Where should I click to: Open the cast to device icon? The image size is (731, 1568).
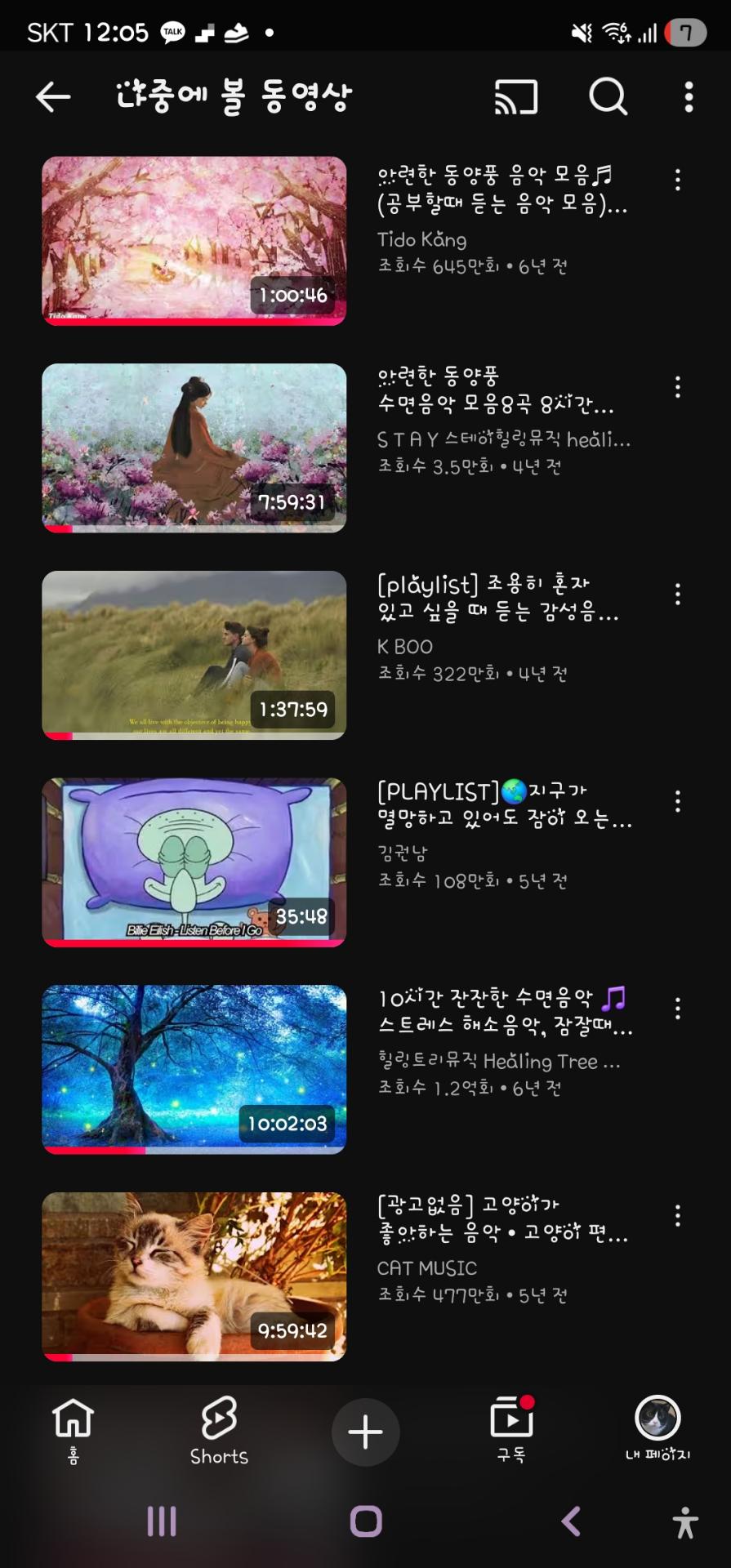pyautogui.click(x=516, y=97)
